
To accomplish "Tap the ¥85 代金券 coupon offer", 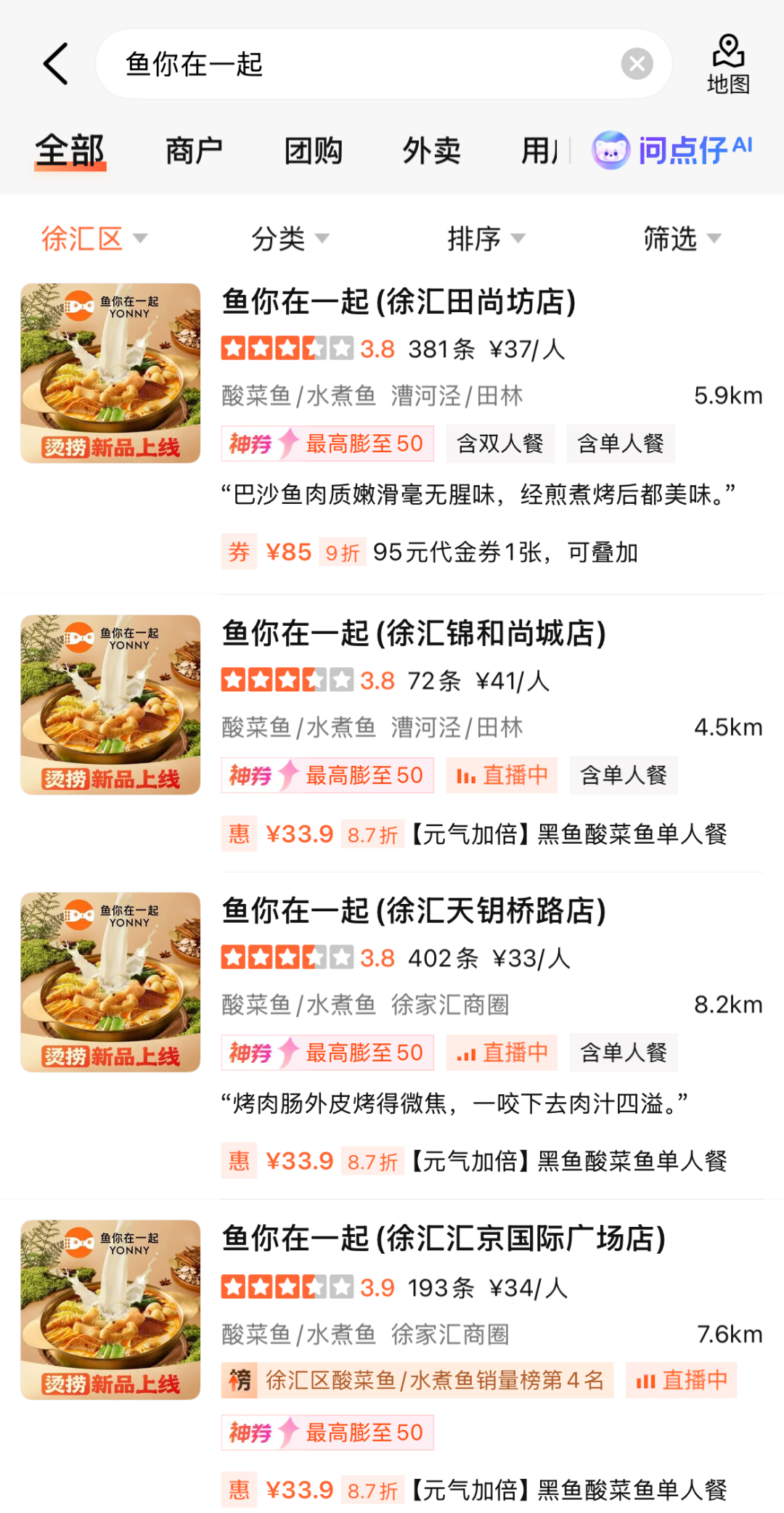I will pyautogui.click(x=289, y=552).
